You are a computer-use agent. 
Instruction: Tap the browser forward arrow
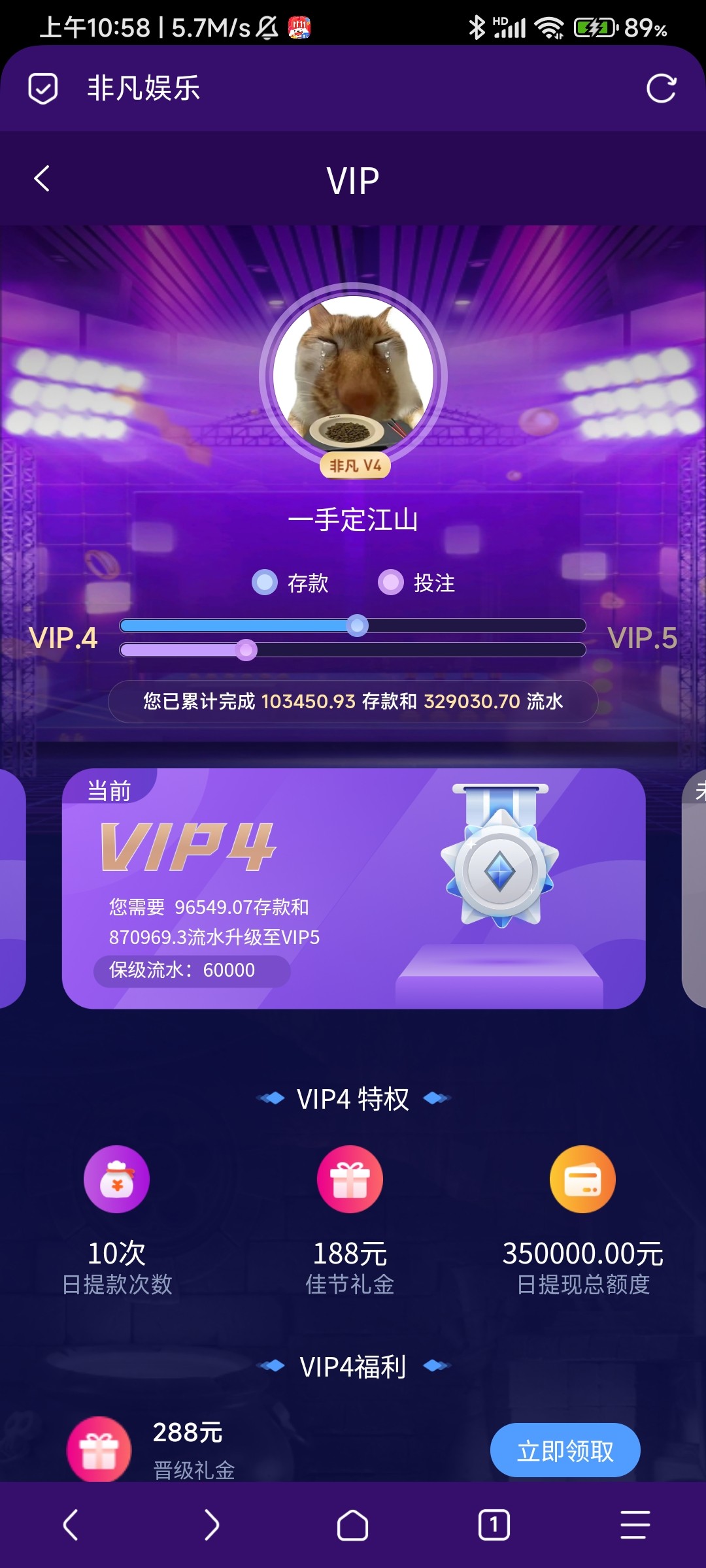point(212,1526)
